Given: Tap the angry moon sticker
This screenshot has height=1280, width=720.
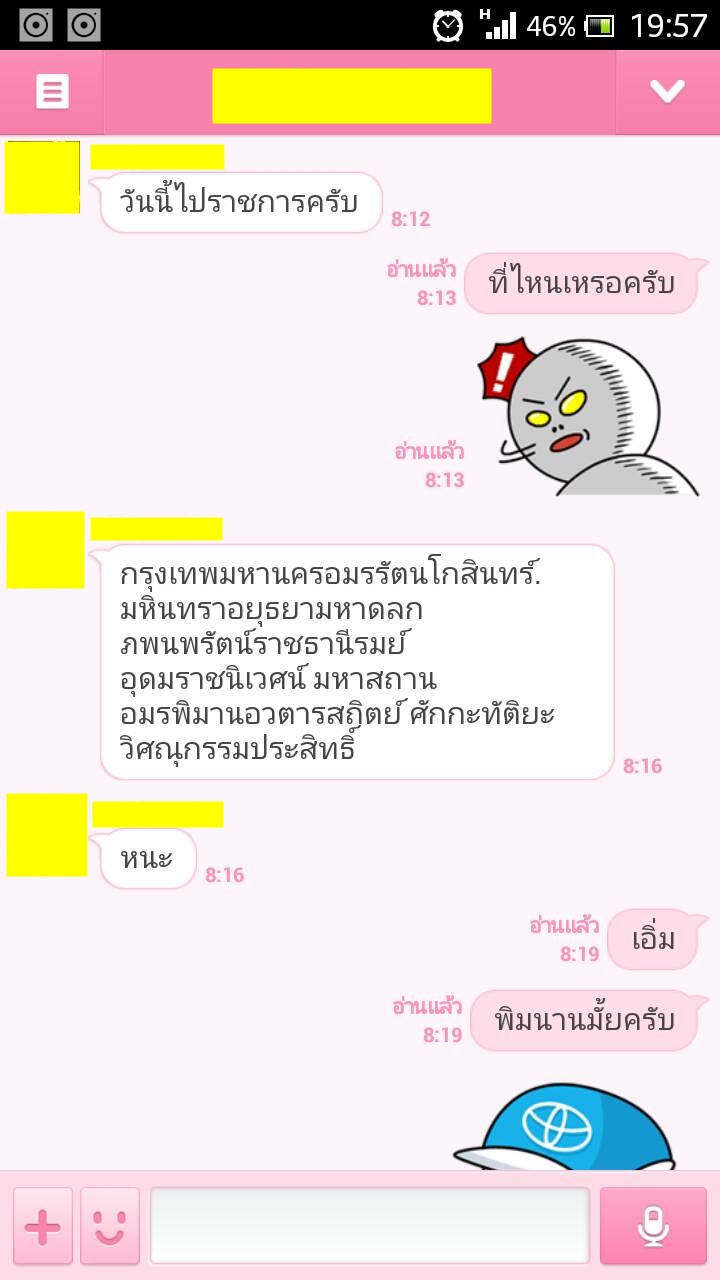Looking at the screenshot, I should point(585,415).
